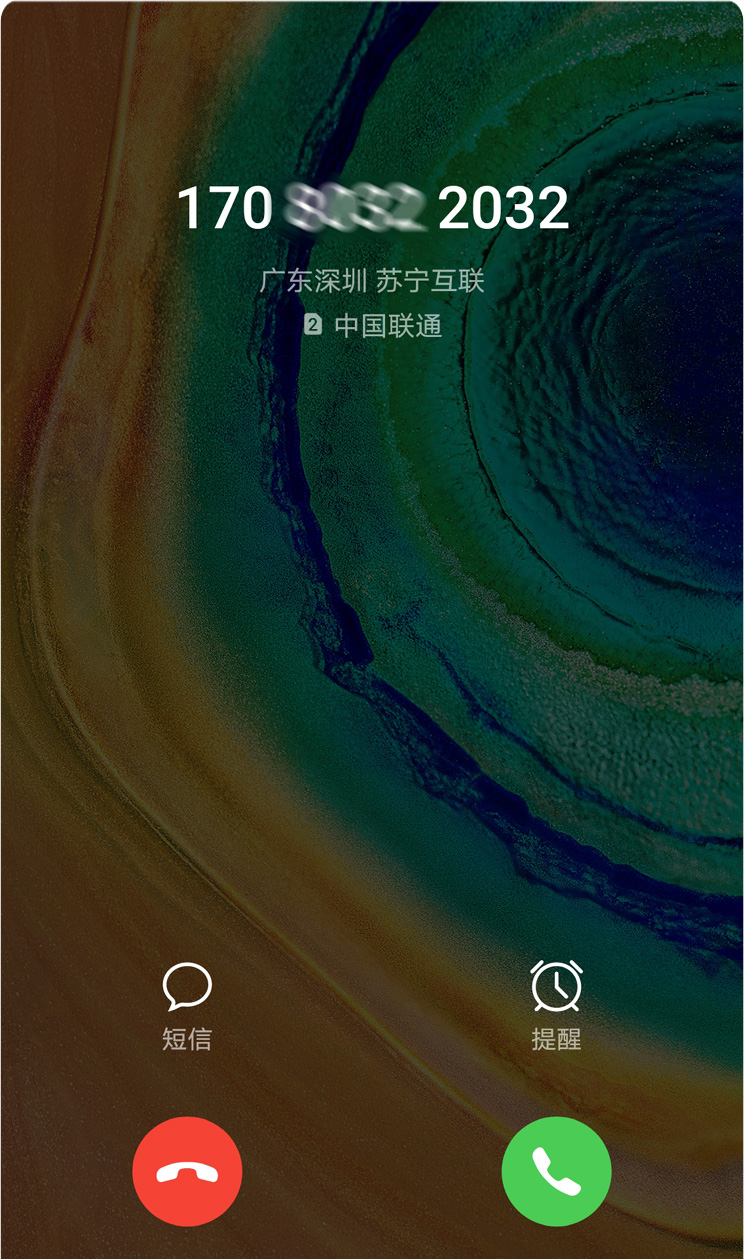Answer the incoming call with the green button
This screenshot has width=744, height=1259.
[556, 1171]
